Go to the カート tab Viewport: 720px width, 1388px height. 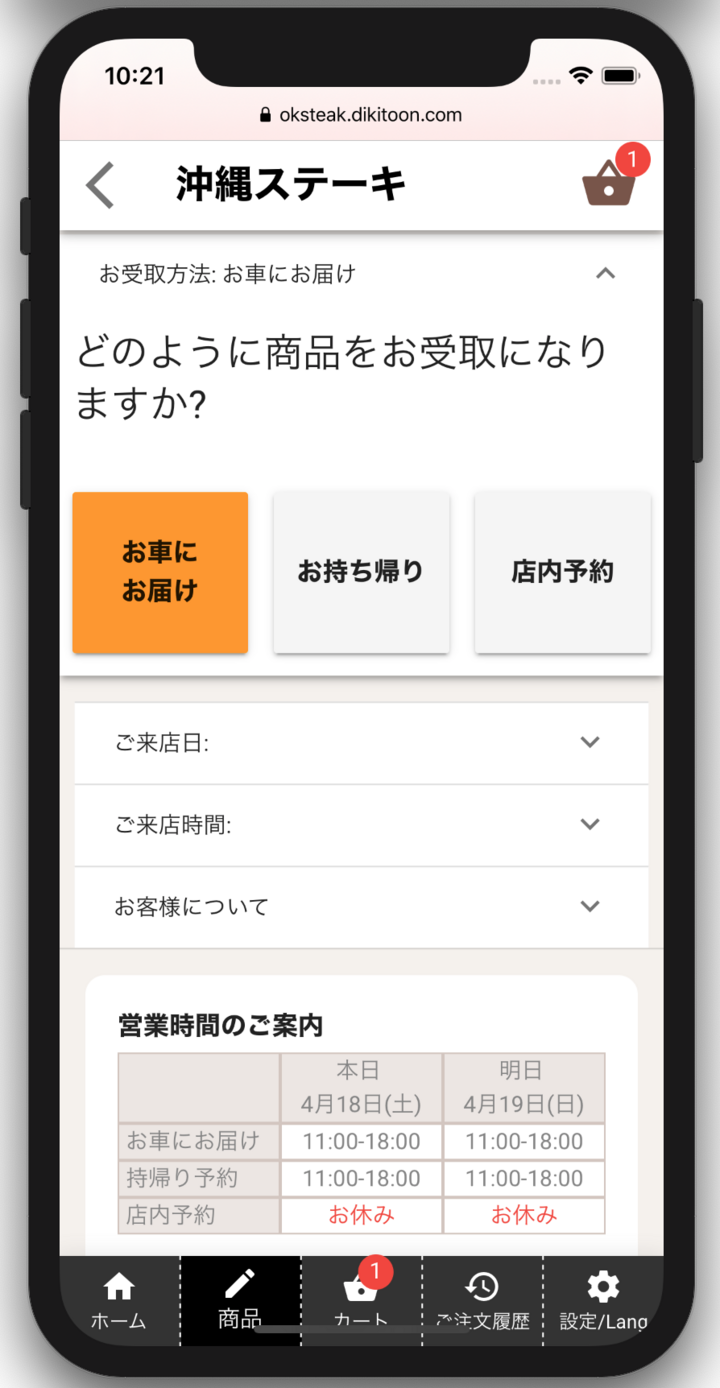(x=361, y=1300)
